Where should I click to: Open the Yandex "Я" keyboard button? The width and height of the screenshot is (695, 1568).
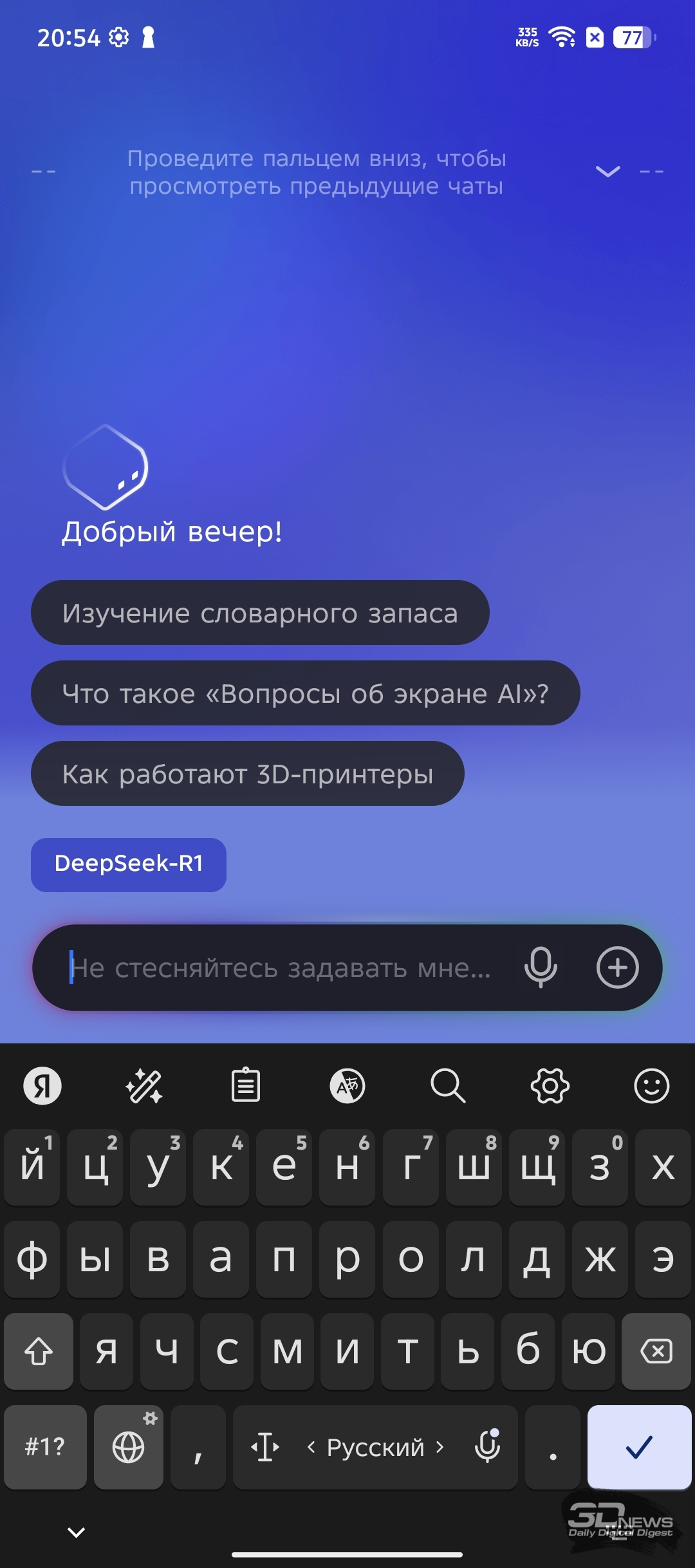42,1086
